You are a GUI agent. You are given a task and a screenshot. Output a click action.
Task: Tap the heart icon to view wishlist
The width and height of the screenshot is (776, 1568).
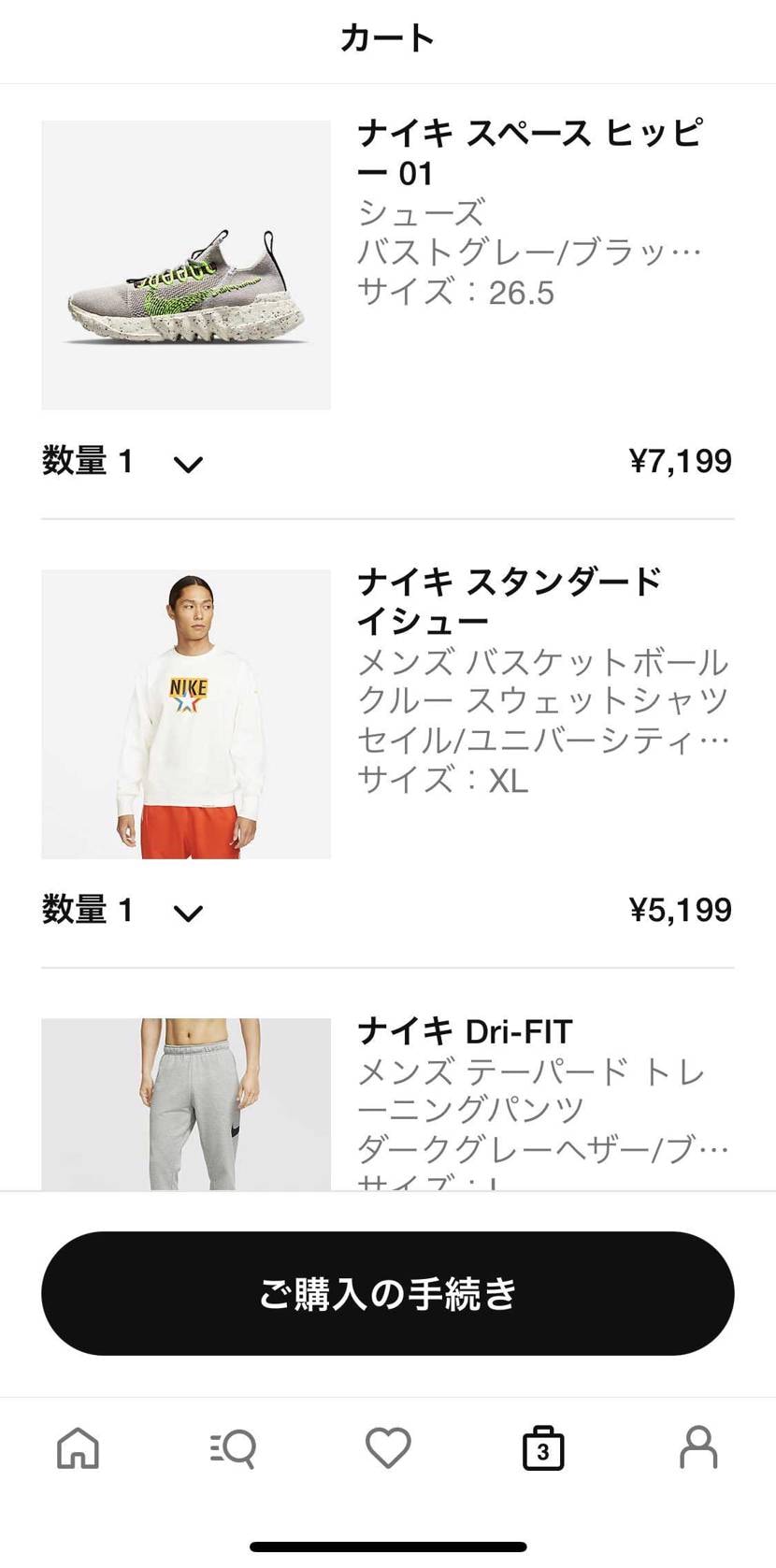[x=387, y=1449]
